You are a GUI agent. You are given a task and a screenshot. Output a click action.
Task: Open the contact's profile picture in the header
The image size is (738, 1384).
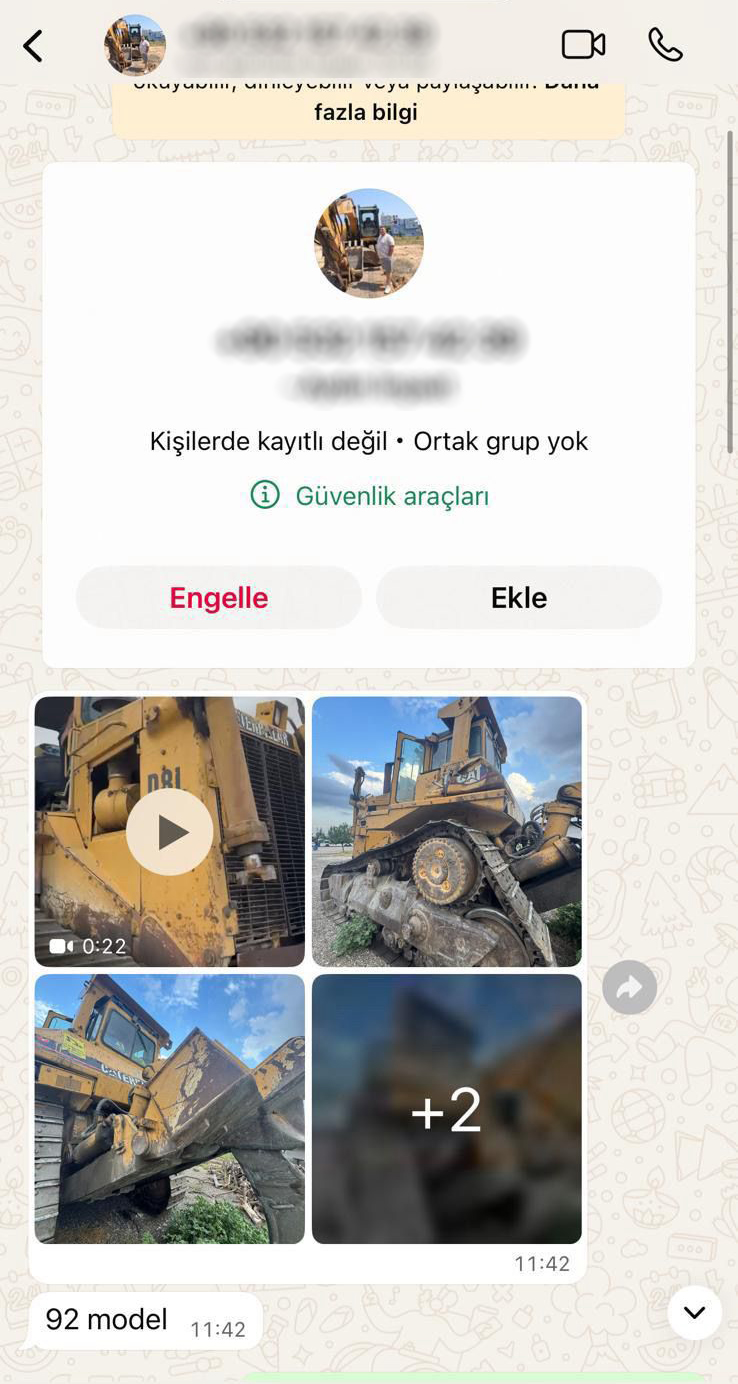click(x=135, y=45)
